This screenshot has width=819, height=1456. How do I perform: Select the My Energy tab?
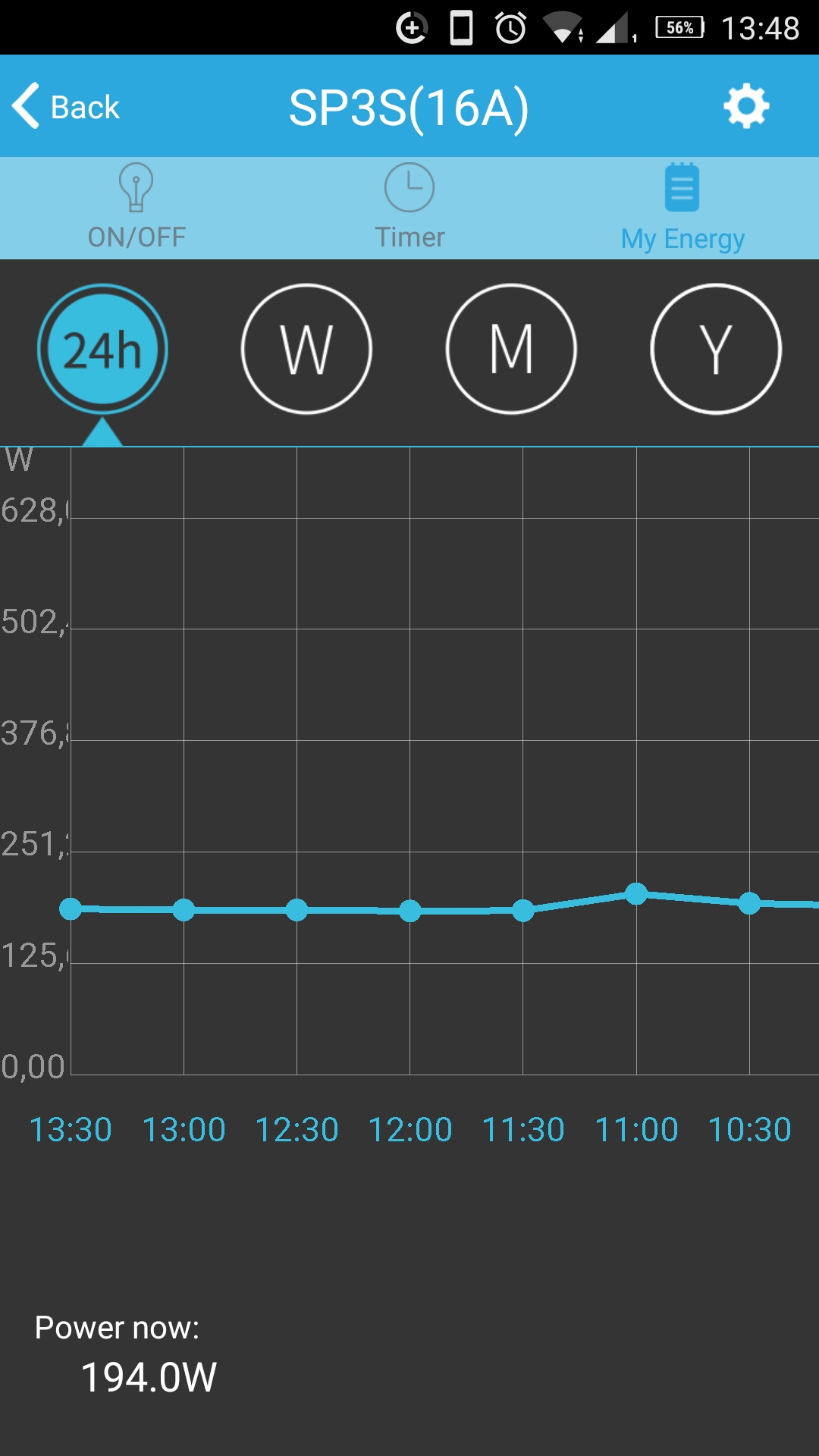point(682,207)
